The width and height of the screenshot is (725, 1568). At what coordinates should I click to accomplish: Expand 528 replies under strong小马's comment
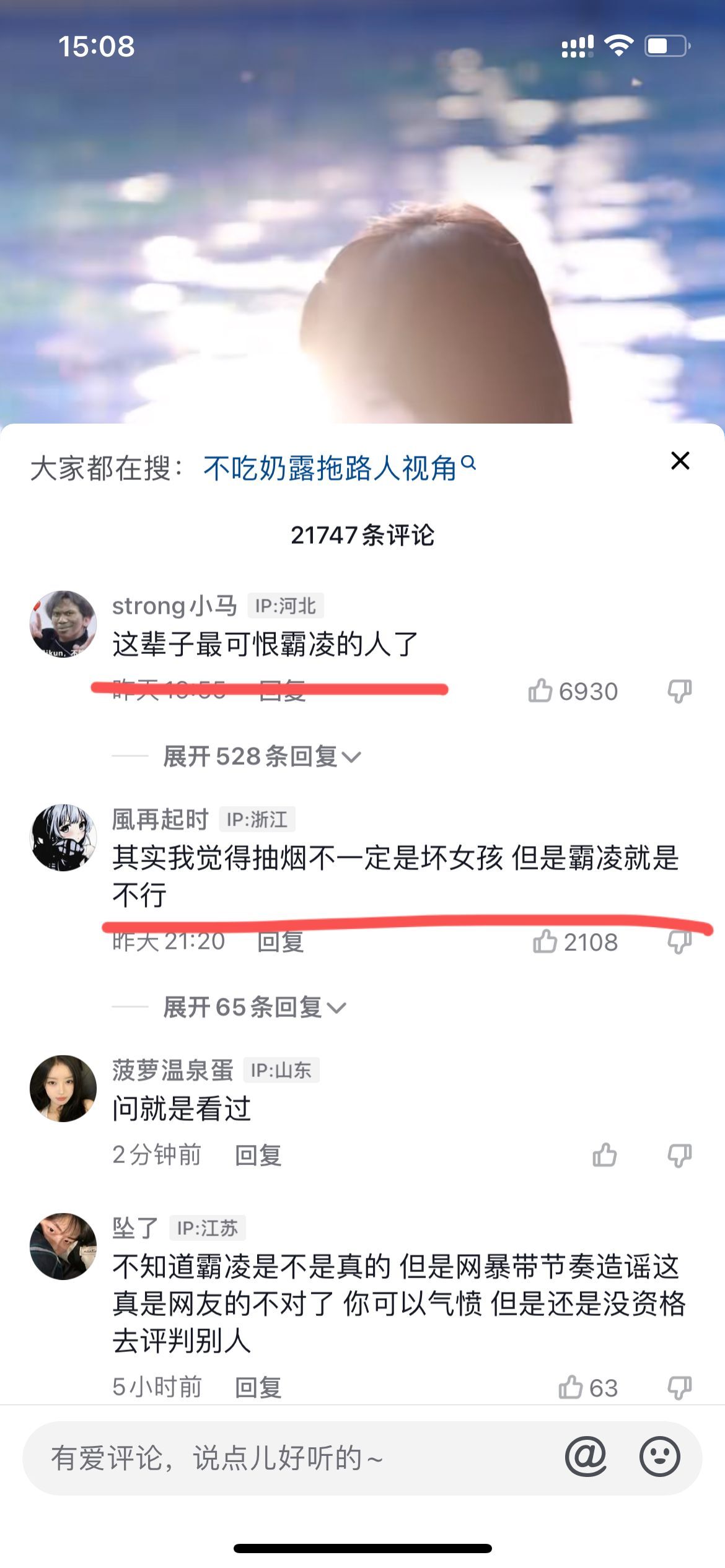[x=261, y=756]
